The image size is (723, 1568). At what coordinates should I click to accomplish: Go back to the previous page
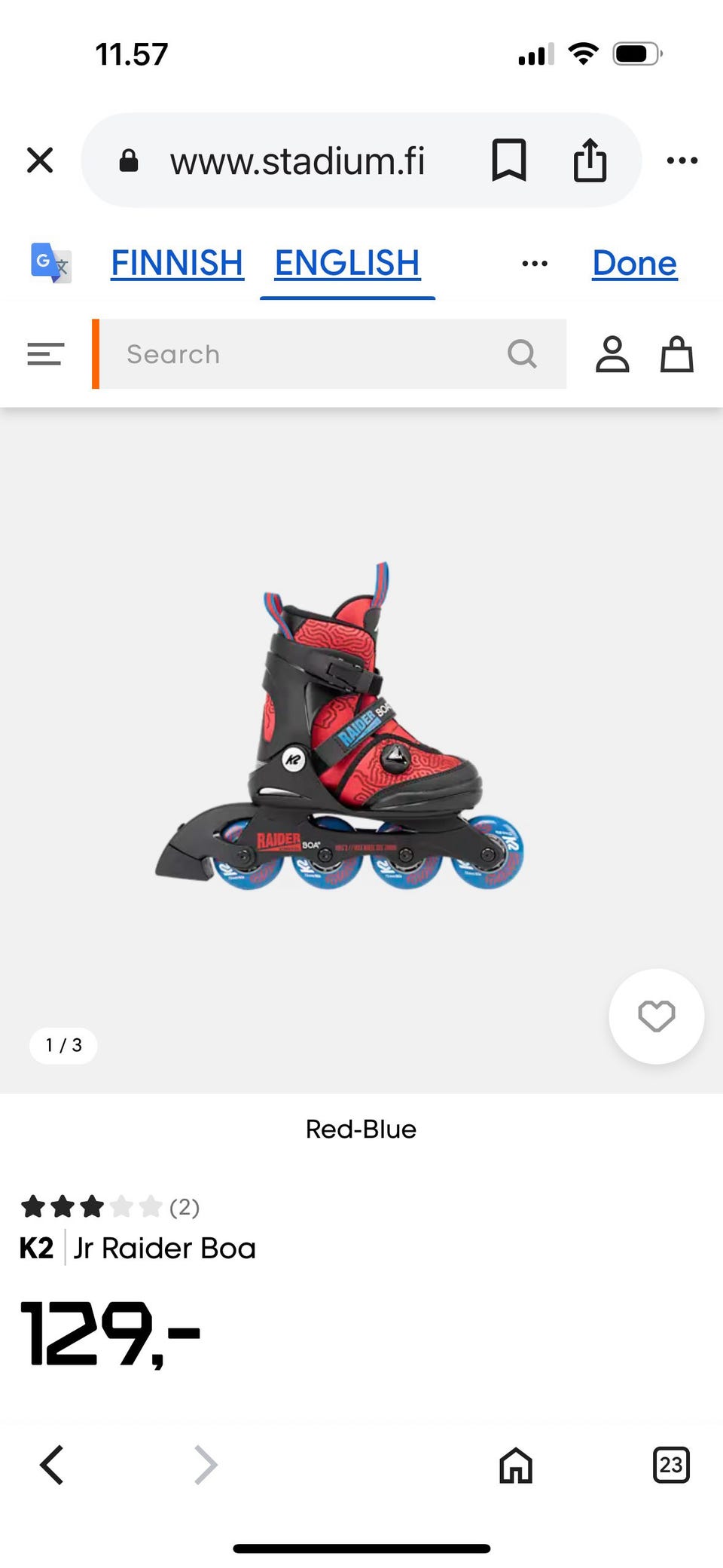click(x=51, y=1465)
